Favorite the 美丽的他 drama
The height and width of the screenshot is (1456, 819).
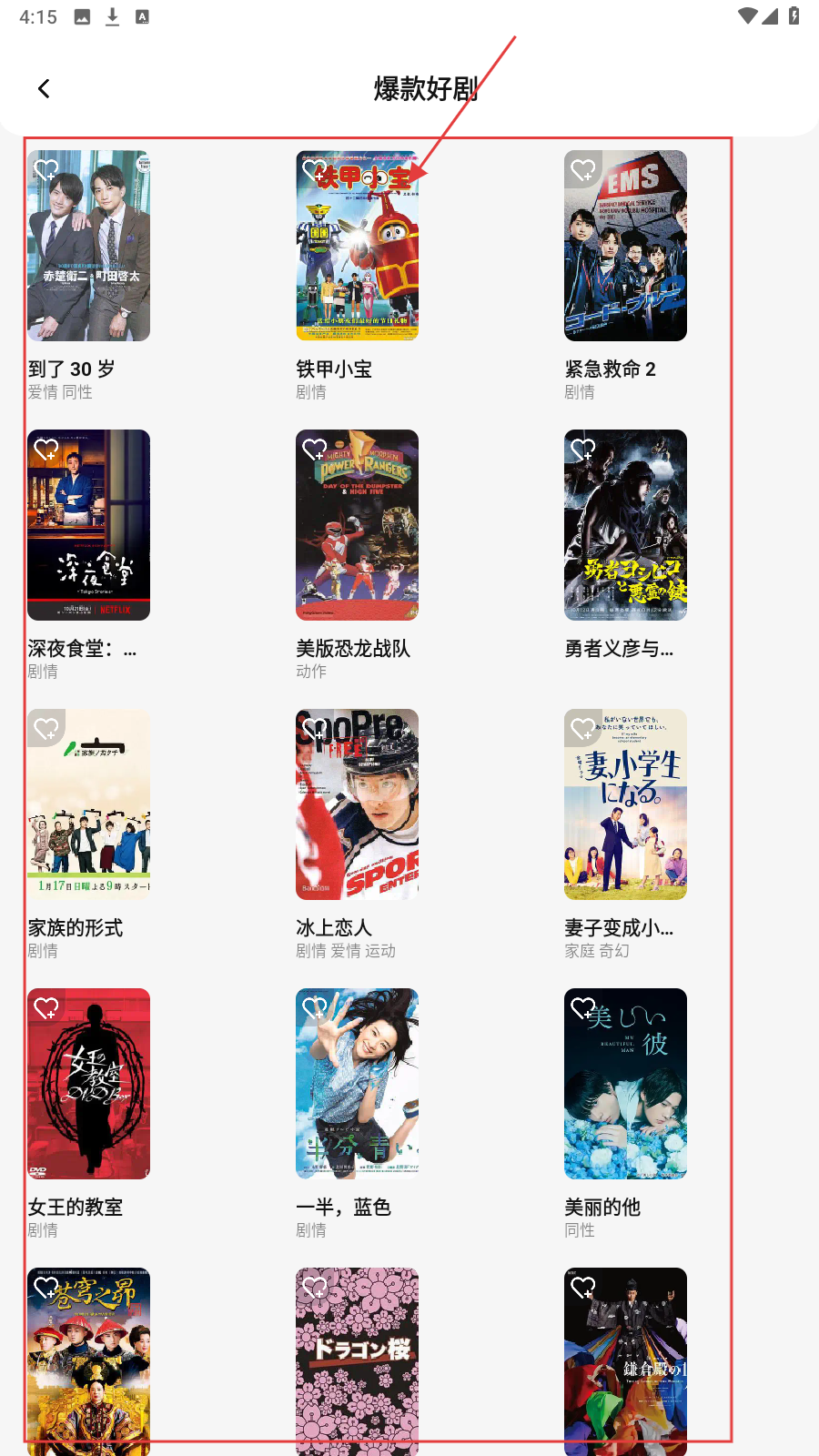click(x=582, y=1007)
